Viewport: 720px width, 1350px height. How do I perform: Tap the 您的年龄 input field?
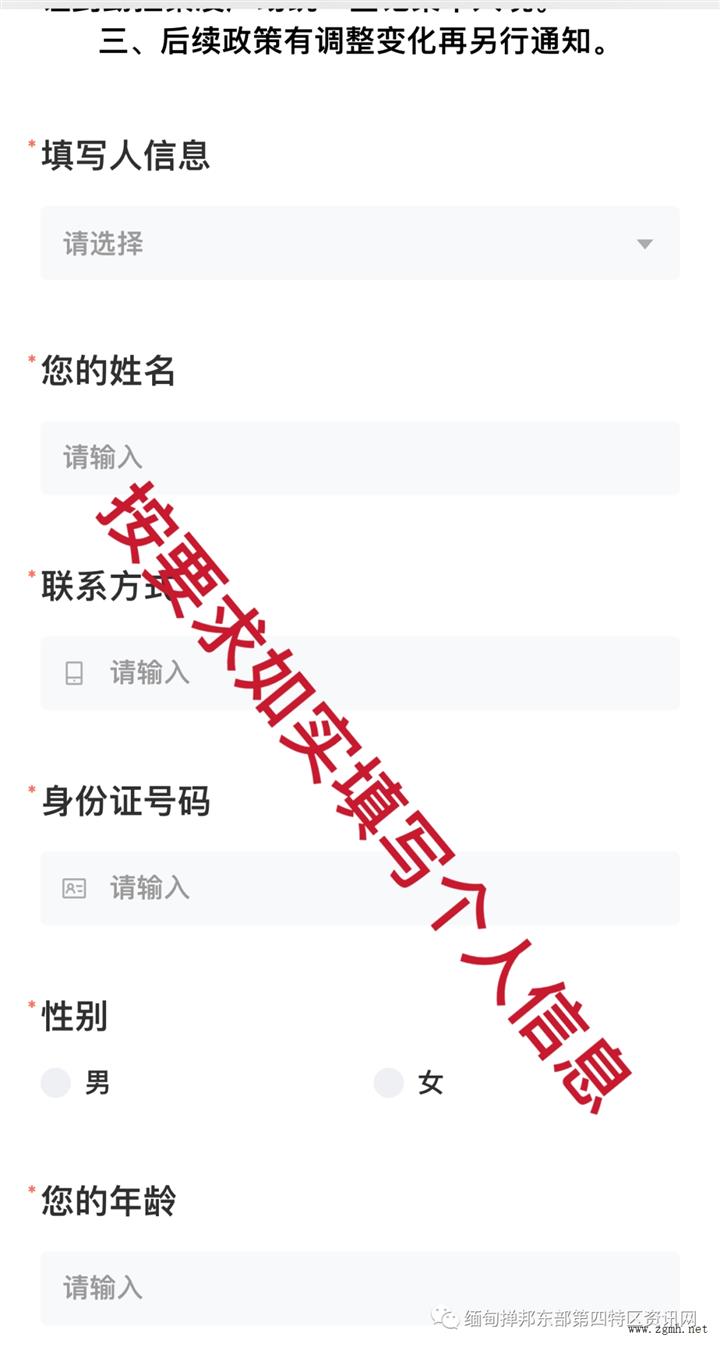point(360,1287)
